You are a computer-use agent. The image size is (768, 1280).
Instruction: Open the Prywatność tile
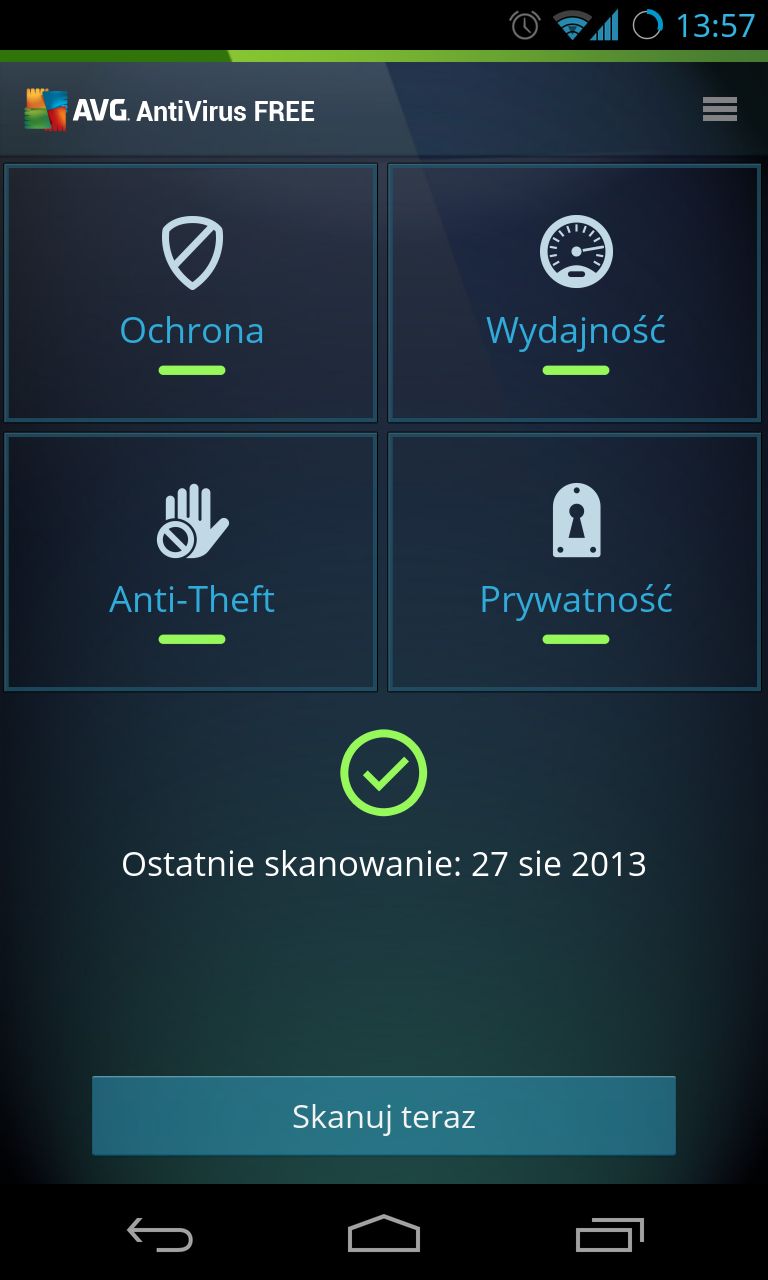(x=575, y=562)
